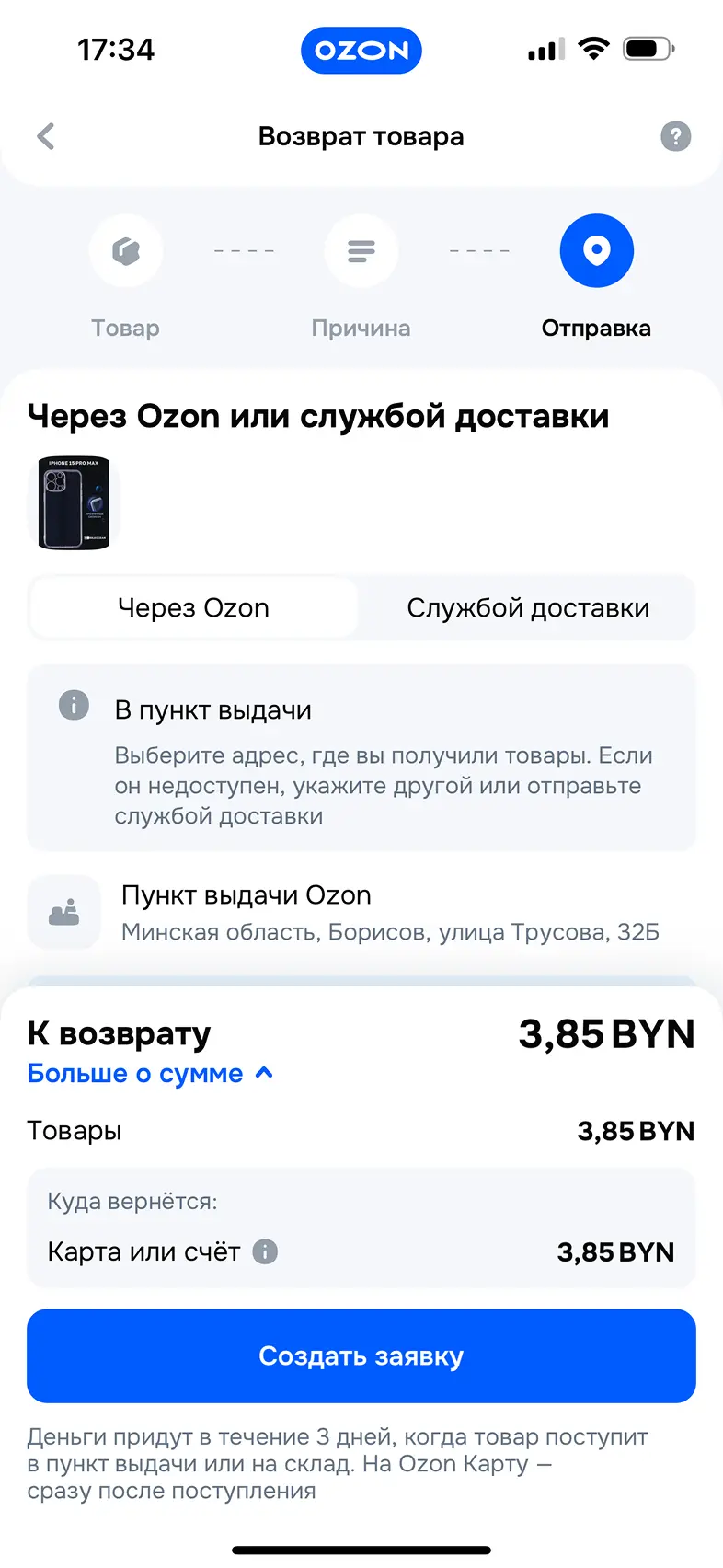Image resolution: width=723 pixels, height=1568 pixels.
Task: Tap Создать заявку button
Action: point(361,1355)
